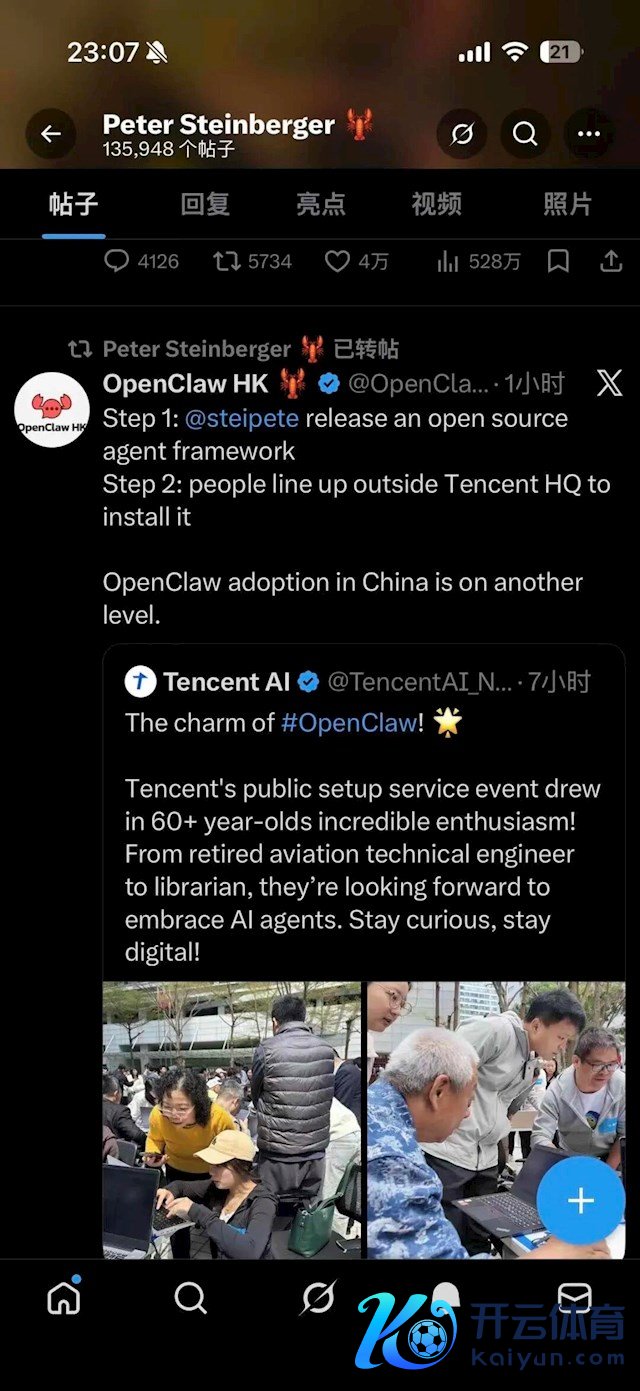This screenshot has width=640, height=1391.
Task: Switch to the 照片 tab
Action: (x=567, y=205)
